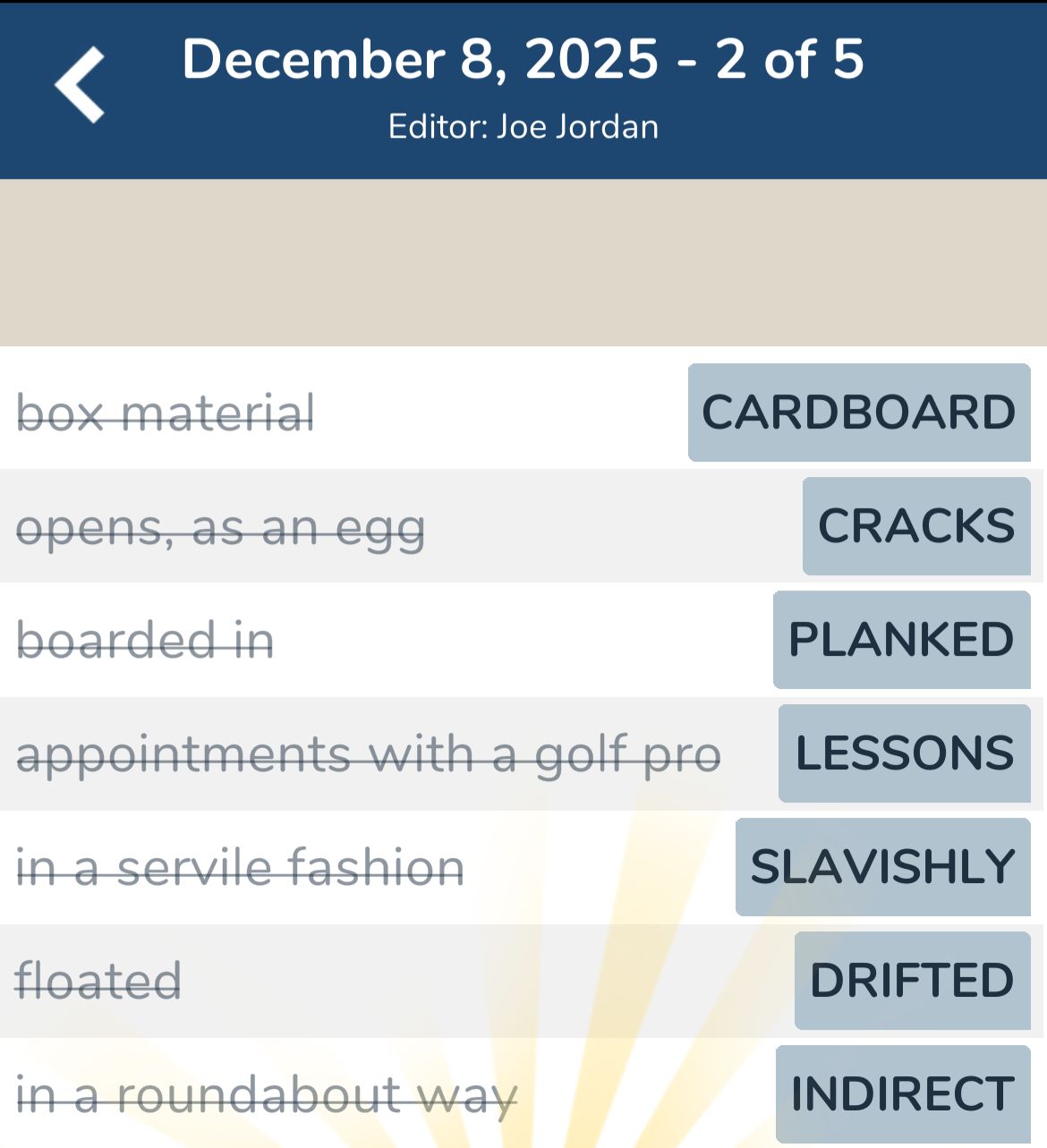Tap the PLANKED answer tile
The image size is (1047, 1148).
tap(901, 640)
